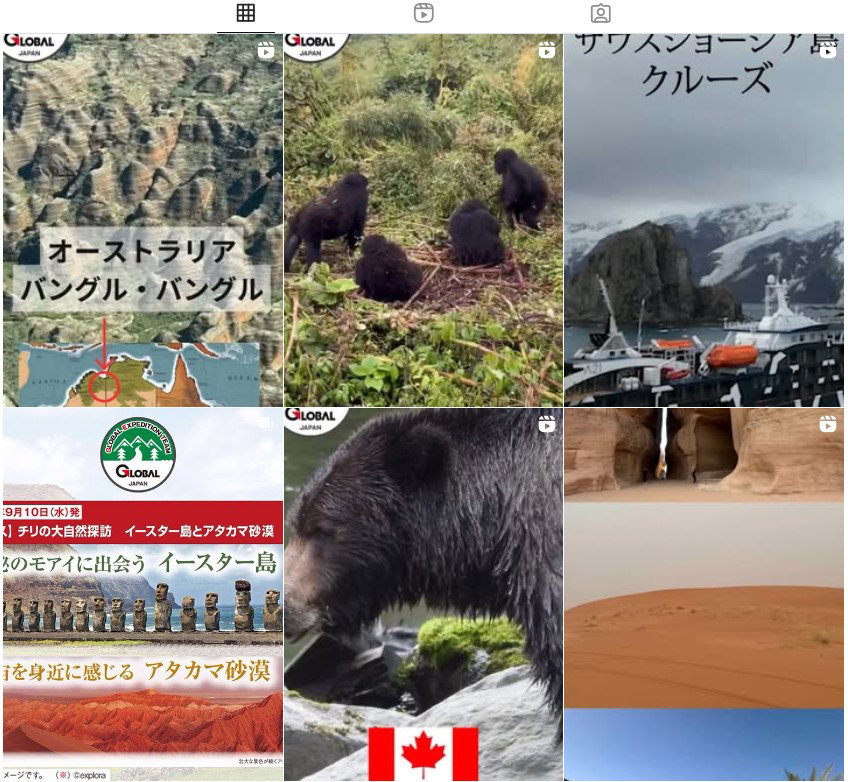Open the South Georgia cruise reel
This screenshot has width=848, height=782.
704,220
